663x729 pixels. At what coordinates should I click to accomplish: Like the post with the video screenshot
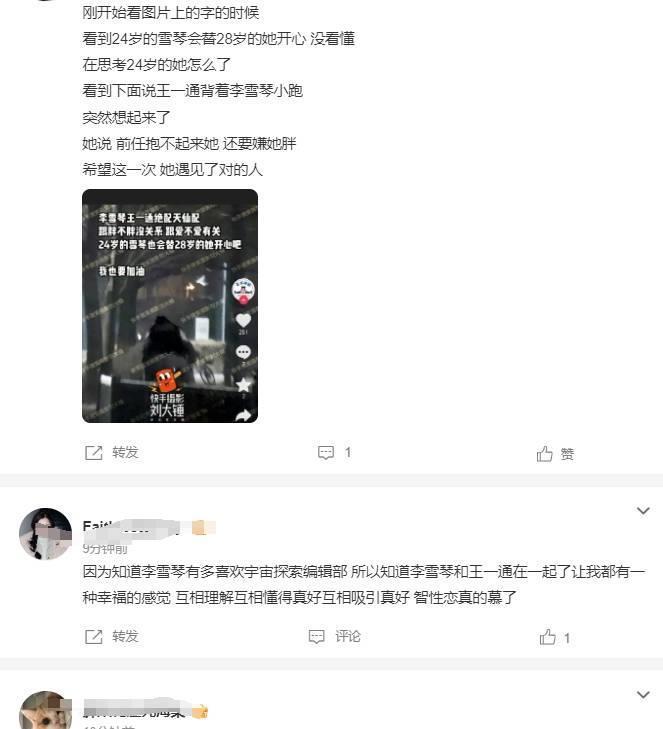tap(555, 454)
